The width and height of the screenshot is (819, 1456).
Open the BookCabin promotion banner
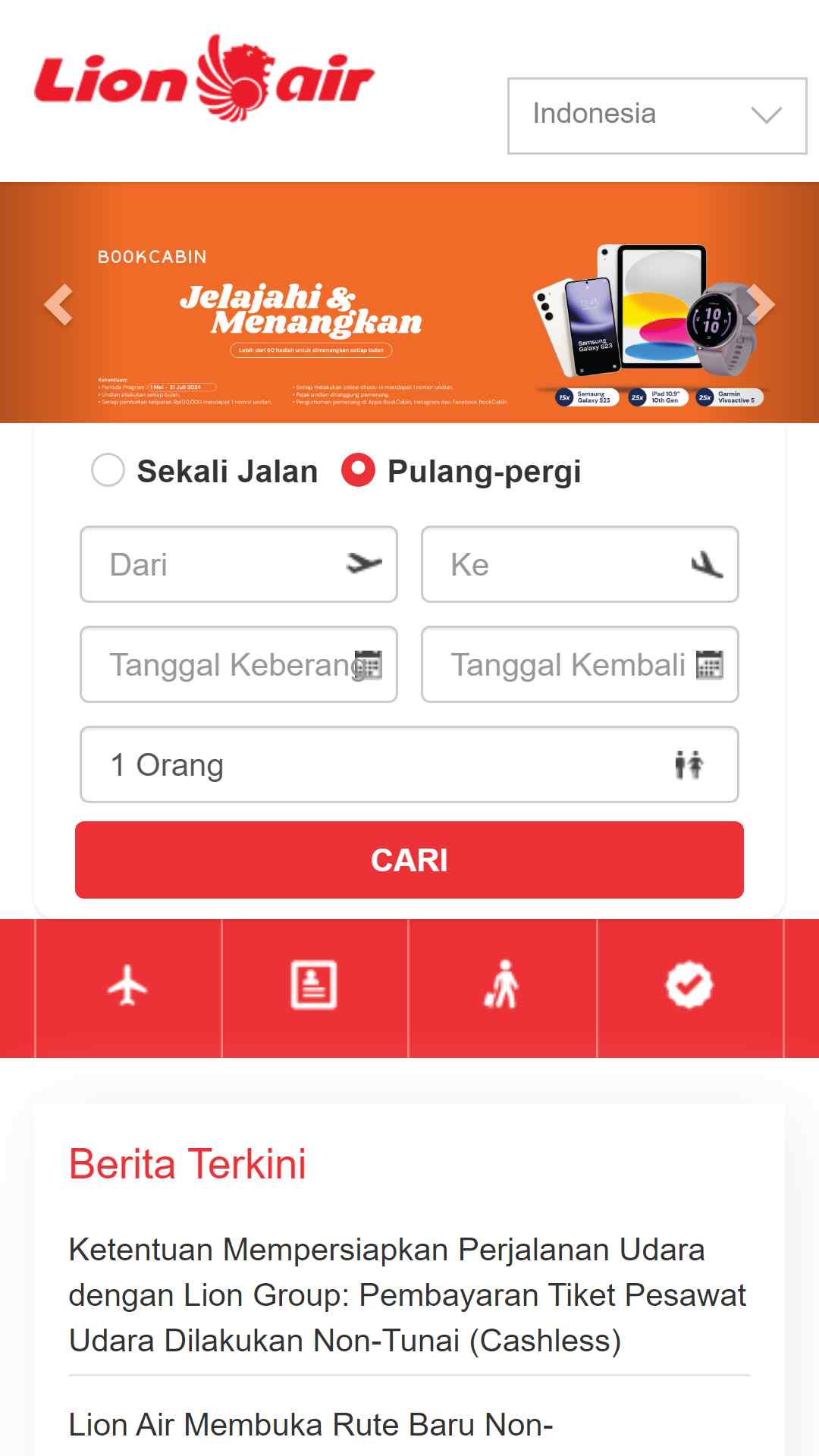click(x=409, y=303)
